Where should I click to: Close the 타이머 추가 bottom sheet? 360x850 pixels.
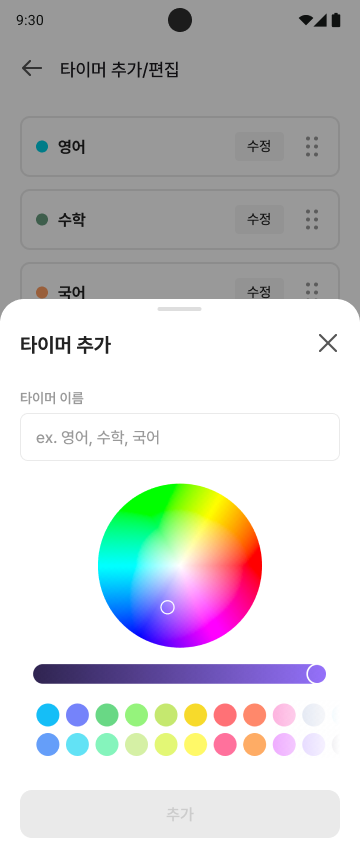(x=328, y=343)
